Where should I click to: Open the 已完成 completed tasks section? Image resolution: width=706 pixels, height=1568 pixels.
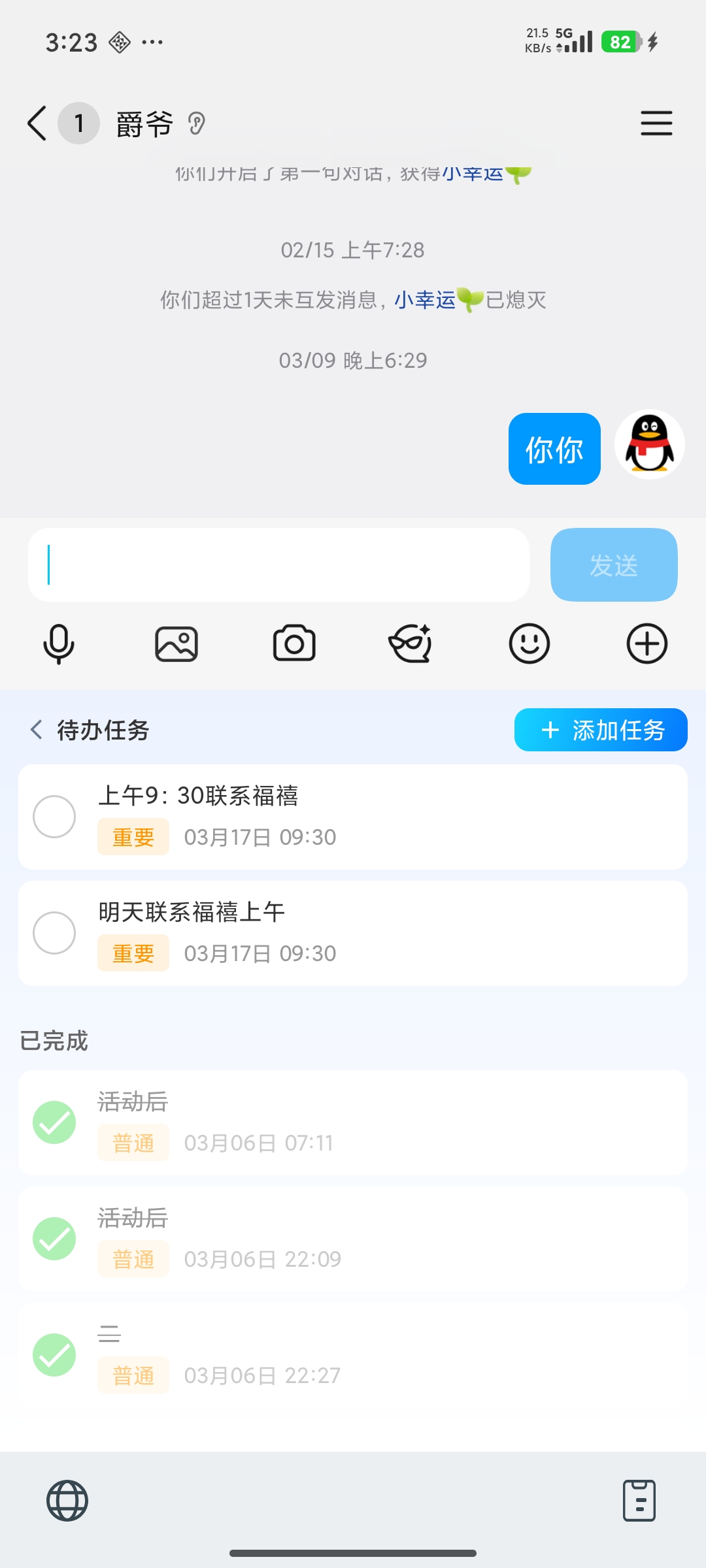click(x=54, y=1040)
